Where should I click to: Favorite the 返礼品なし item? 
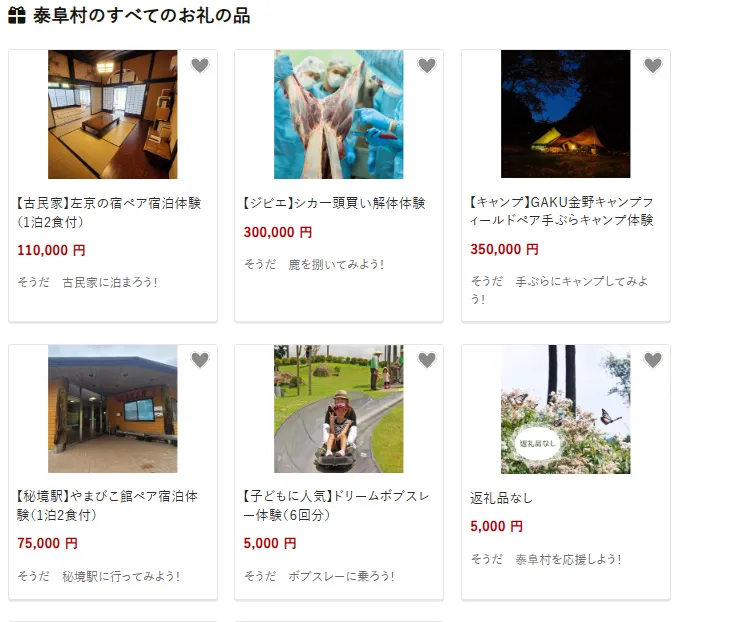coord(653,360)
